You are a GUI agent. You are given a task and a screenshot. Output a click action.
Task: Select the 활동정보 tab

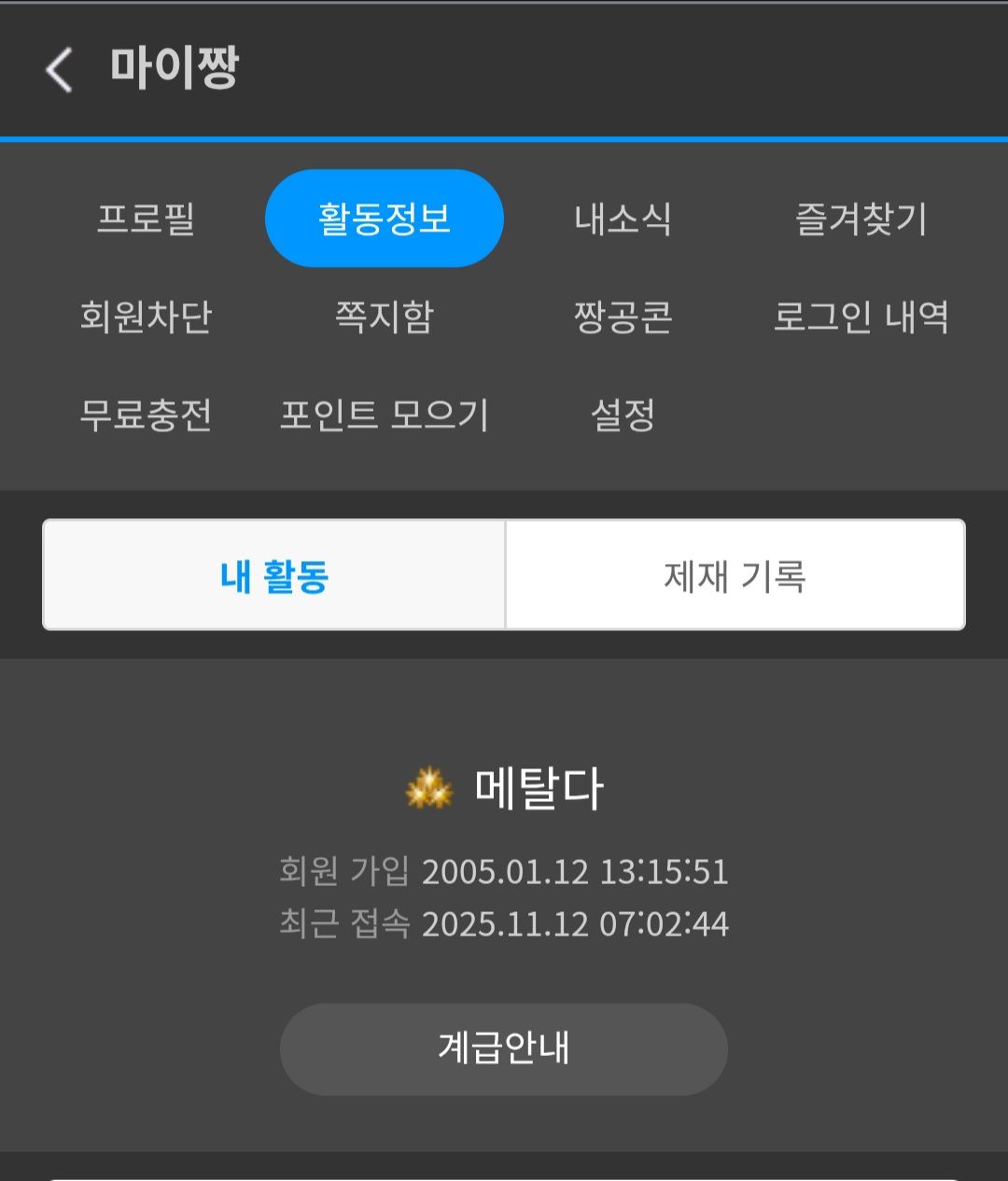click(384, 219)
